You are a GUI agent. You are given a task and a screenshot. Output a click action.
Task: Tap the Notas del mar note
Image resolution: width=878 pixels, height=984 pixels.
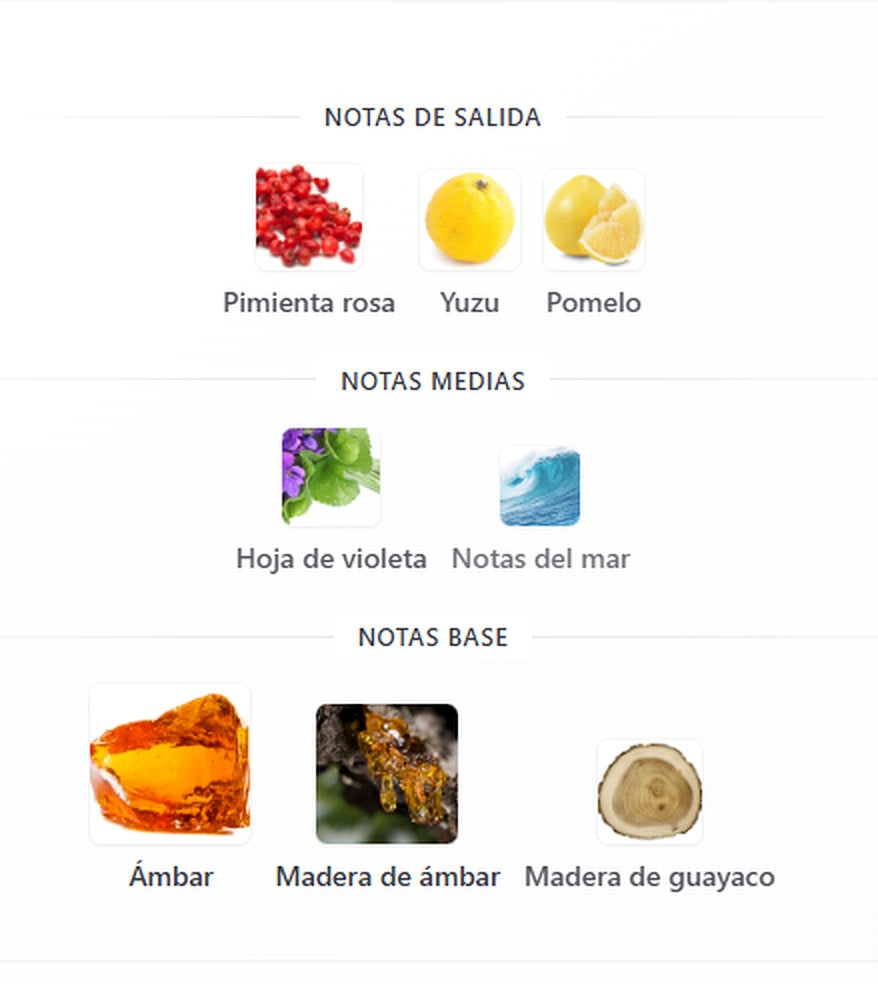click(540, 487)
